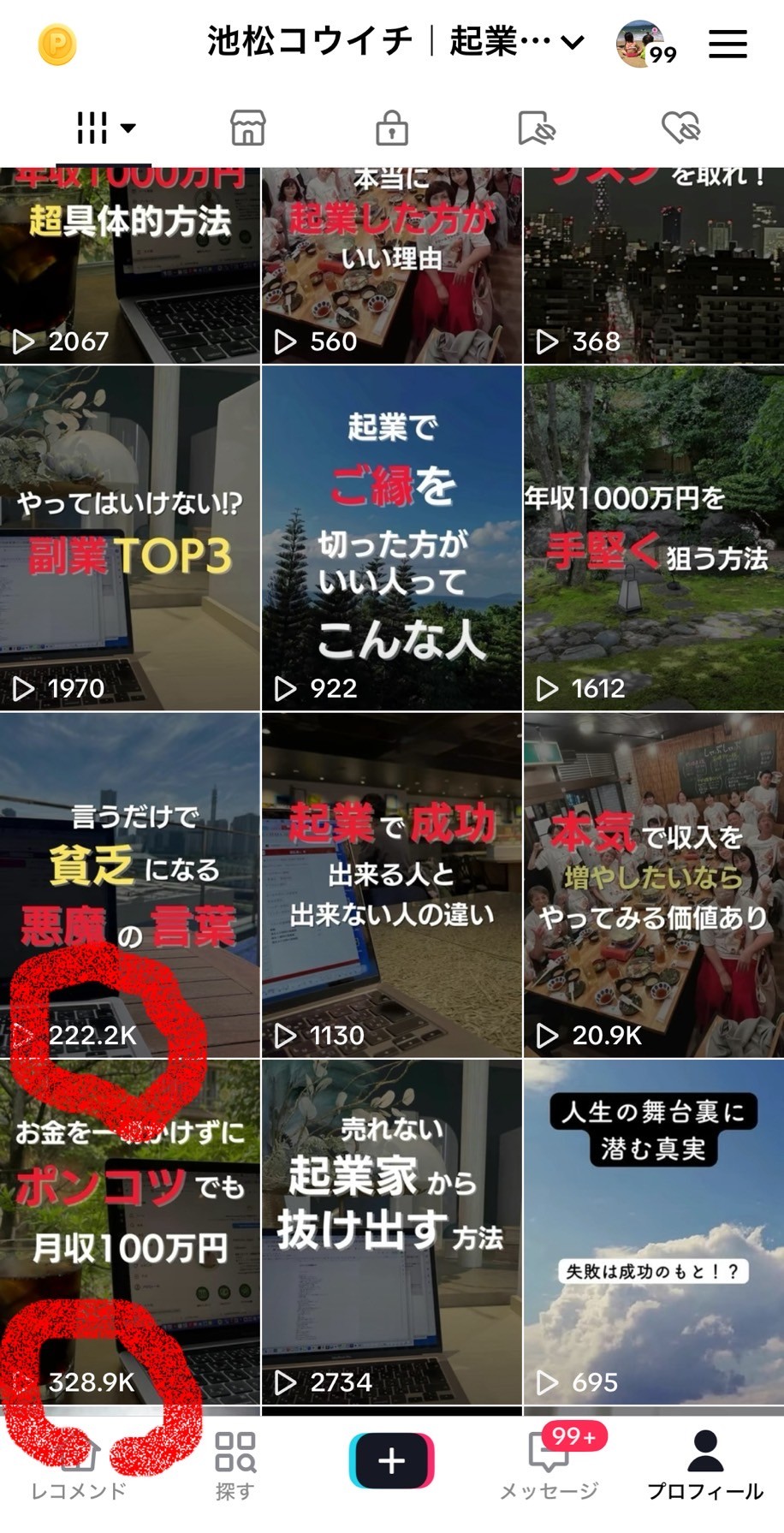Open the 年収1000万円を手堅く狙う方法 video
Screen dimensions: 784x1533
click(x=654, y=539)
